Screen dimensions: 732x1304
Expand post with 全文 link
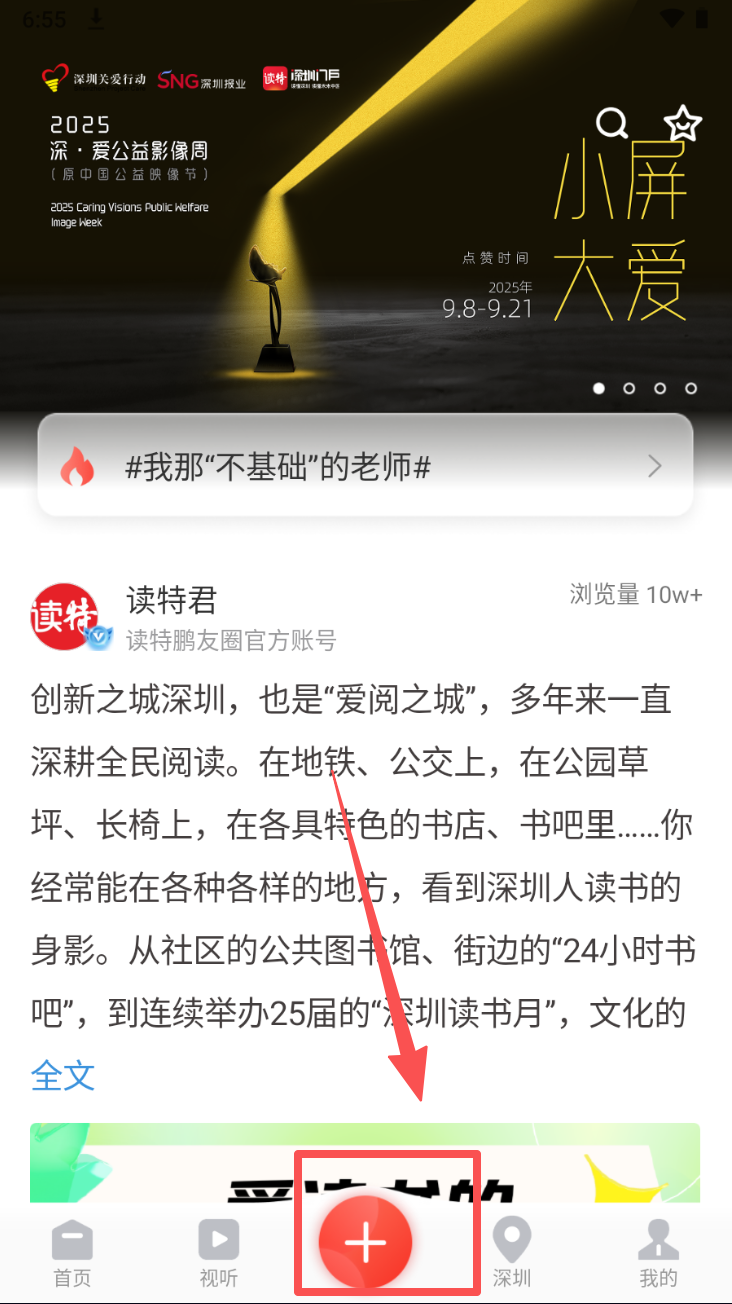point(63,1075)
